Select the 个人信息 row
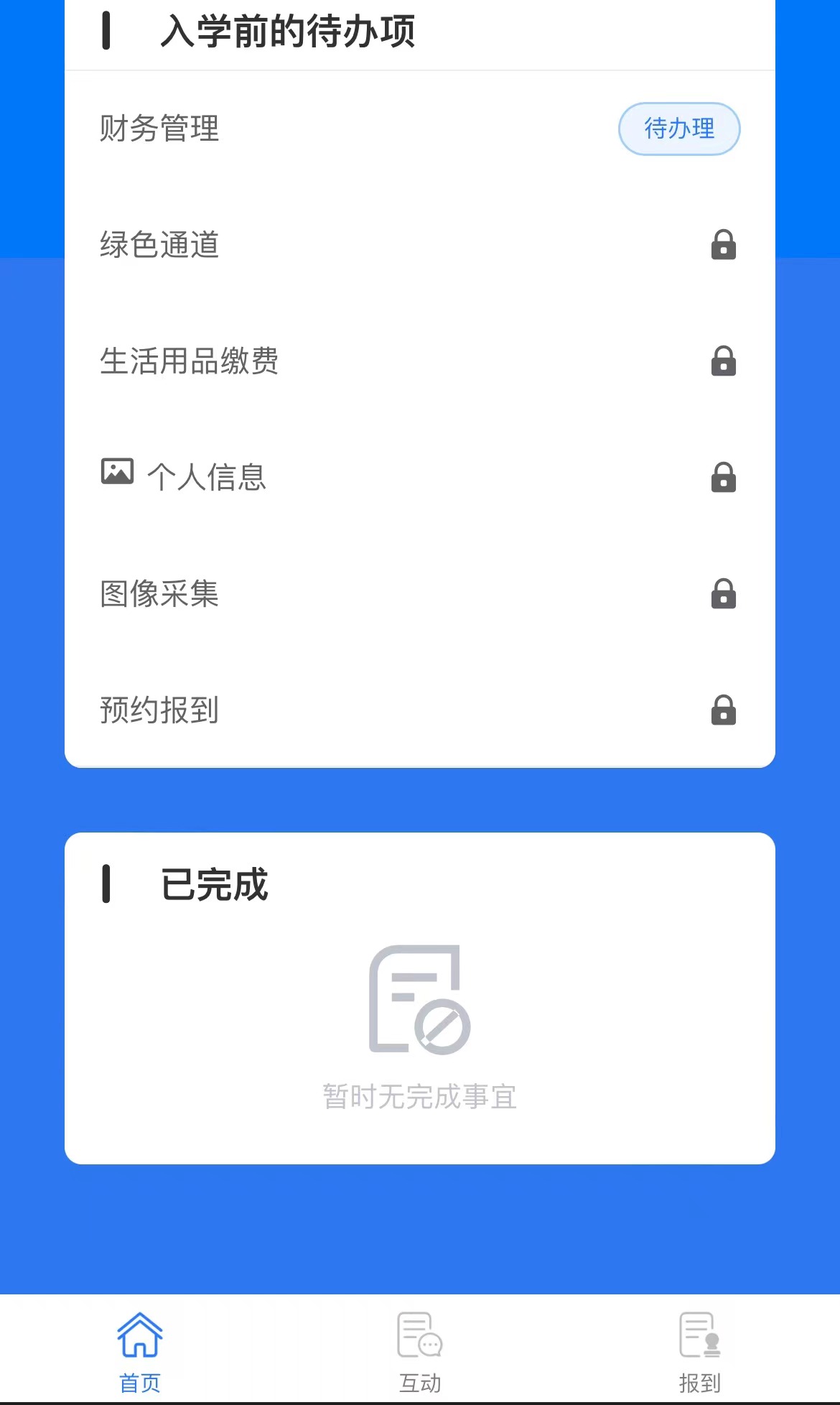The image size is (840, 1405). [420, 478]
